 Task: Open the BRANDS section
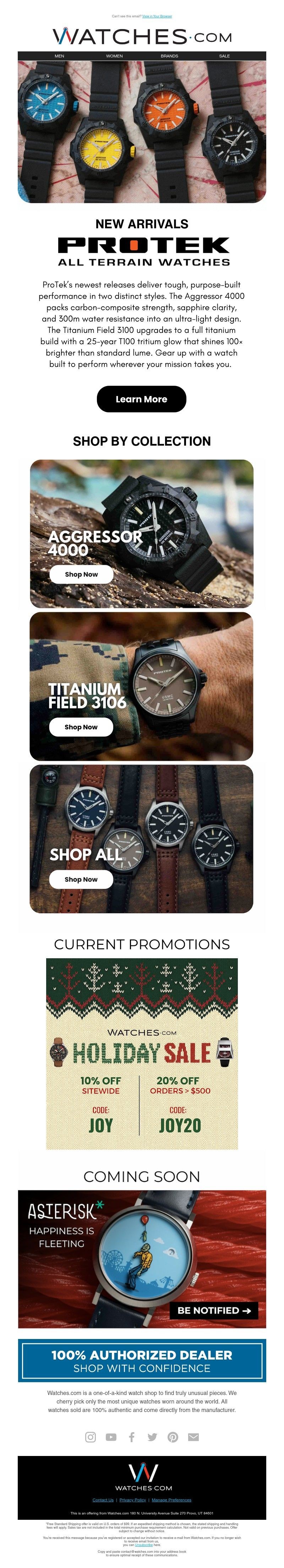coord(169,56)
